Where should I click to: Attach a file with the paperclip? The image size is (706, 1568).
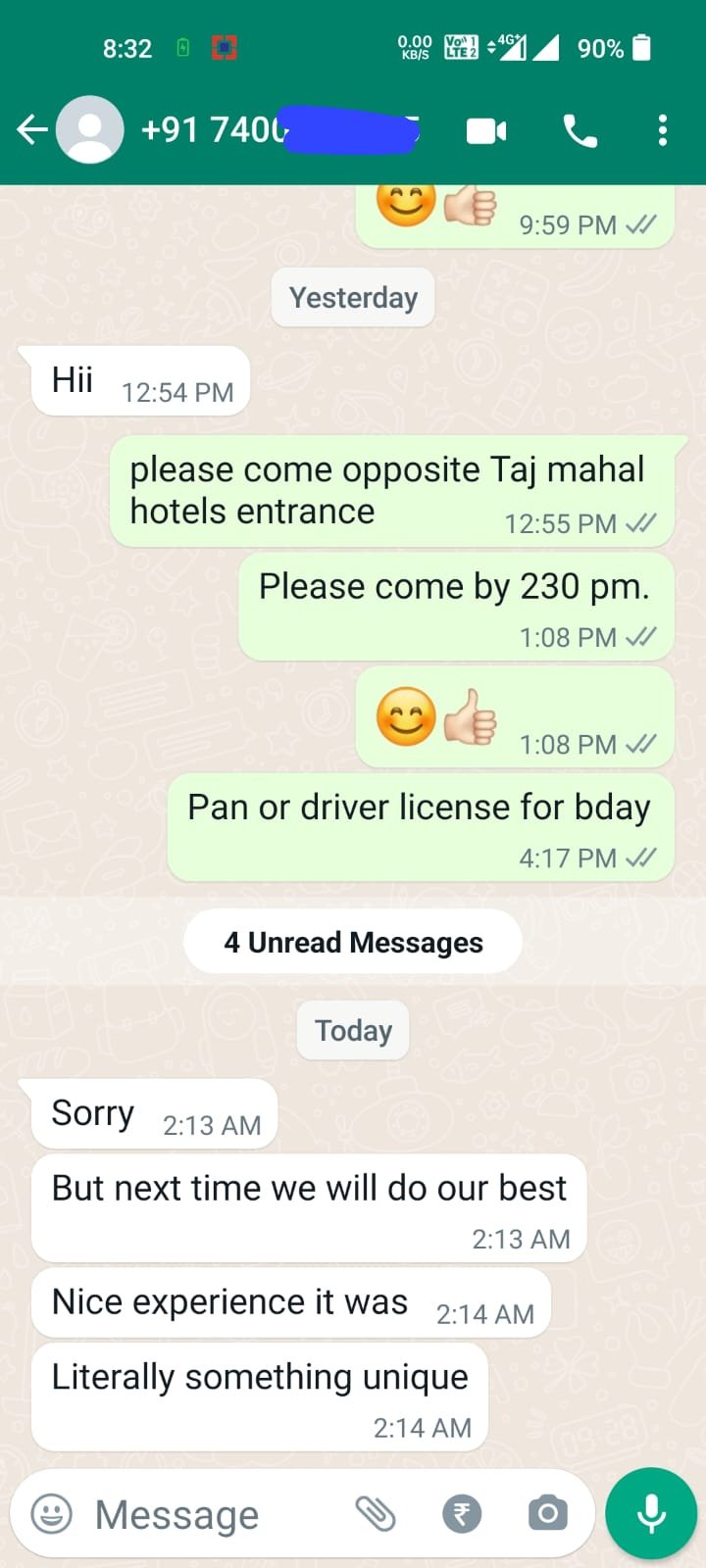pyautogui.click(x=376, y=1514)
